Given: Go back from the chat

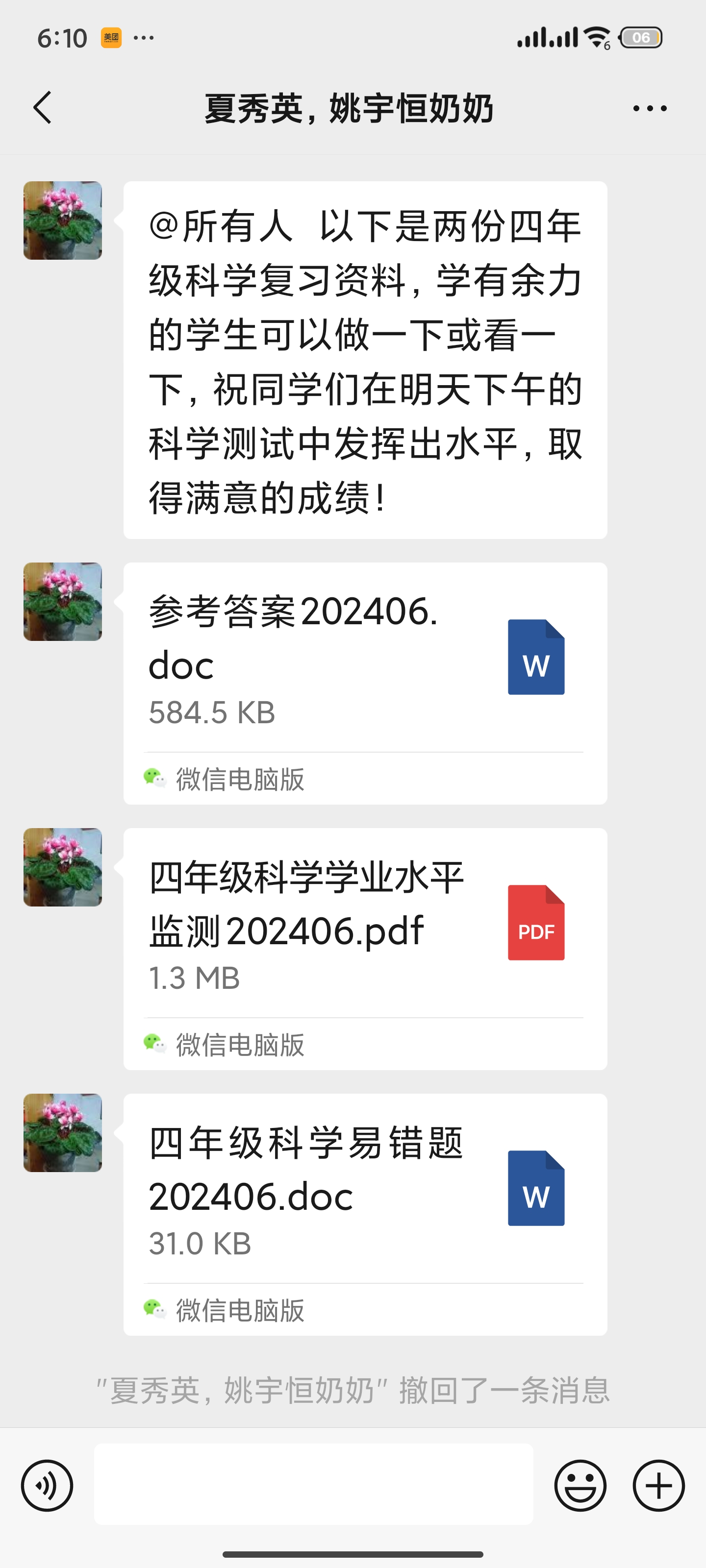Looking at the screenshot, I should pyautogui.click(x=42, y=108).
